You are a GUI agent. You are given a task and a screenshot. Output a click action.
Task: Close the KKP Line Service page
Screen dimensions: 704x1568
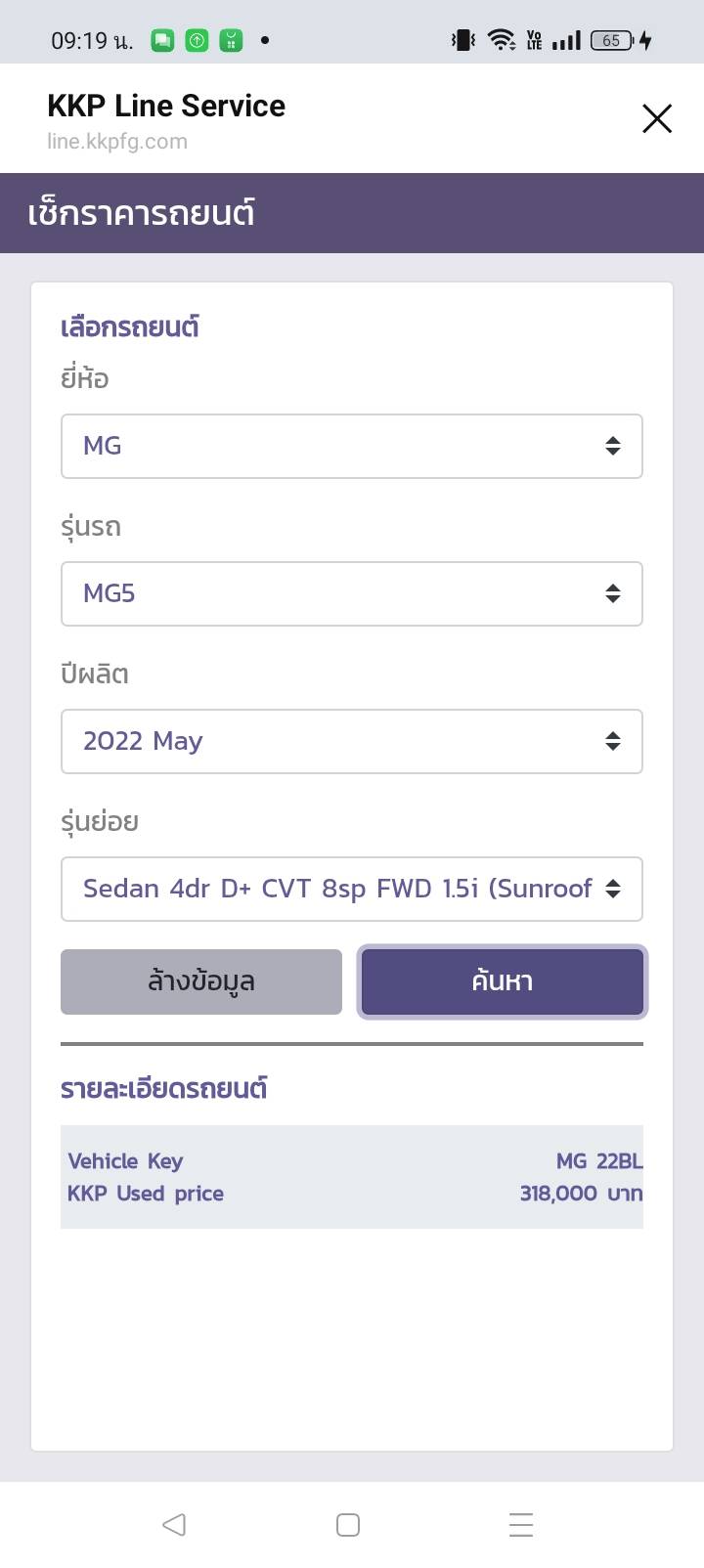656,119
